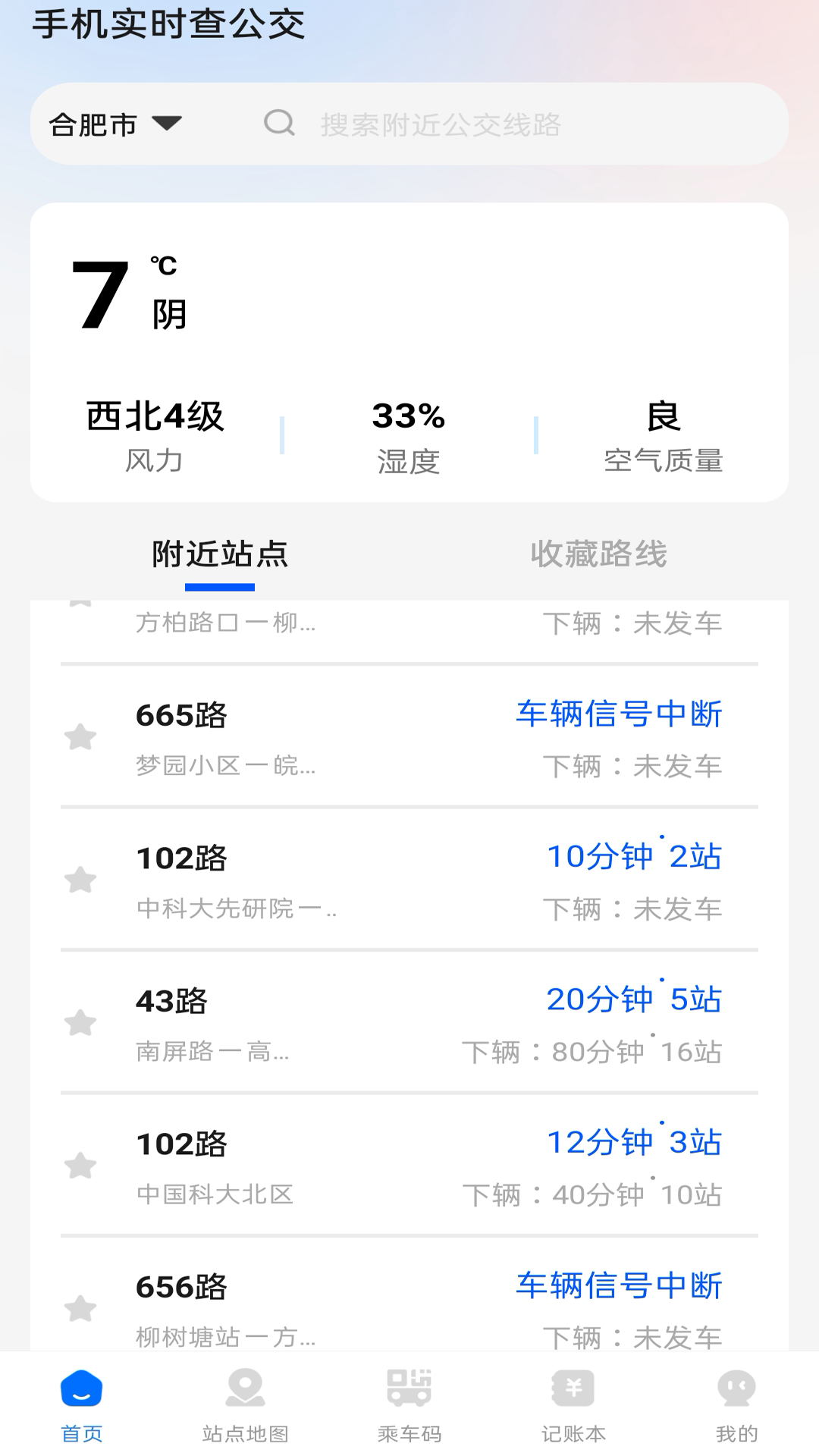Click the star icon beside 665路
Viewport: 819px width, 1456px height.
pos(80,736)
